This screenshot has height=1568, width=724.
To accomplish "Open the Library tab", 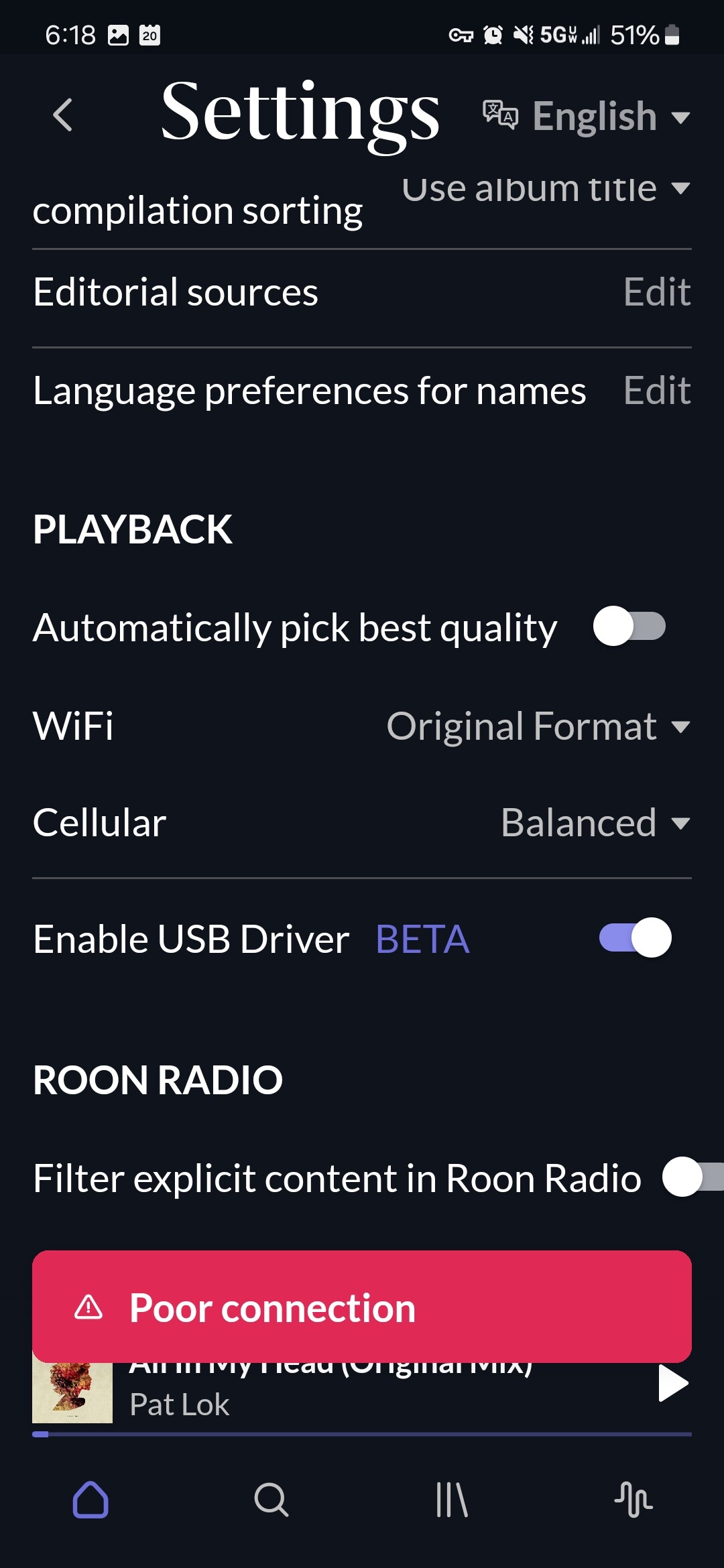I will (x=452, y=1499).
